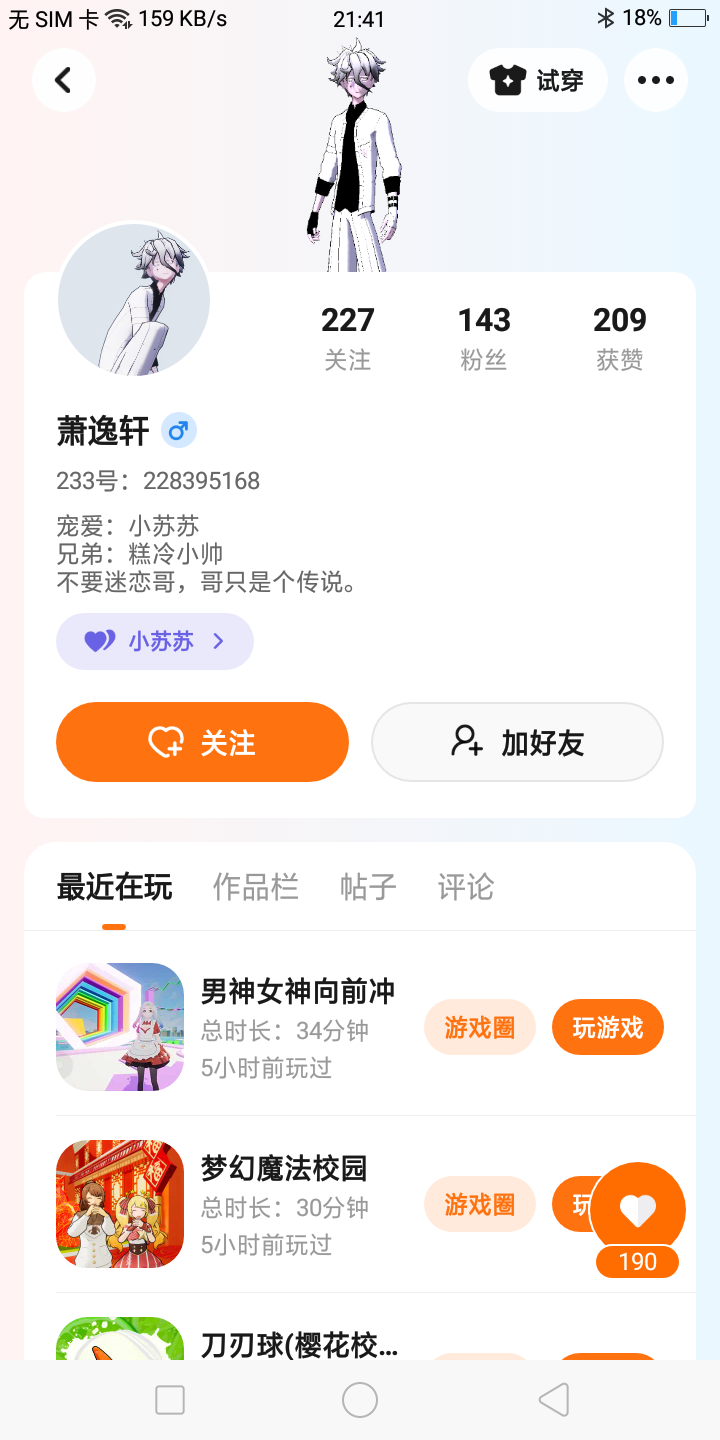Screen dimensions: 720x1440
Task: View the 227 关注 following list
Action: (347, 337)
